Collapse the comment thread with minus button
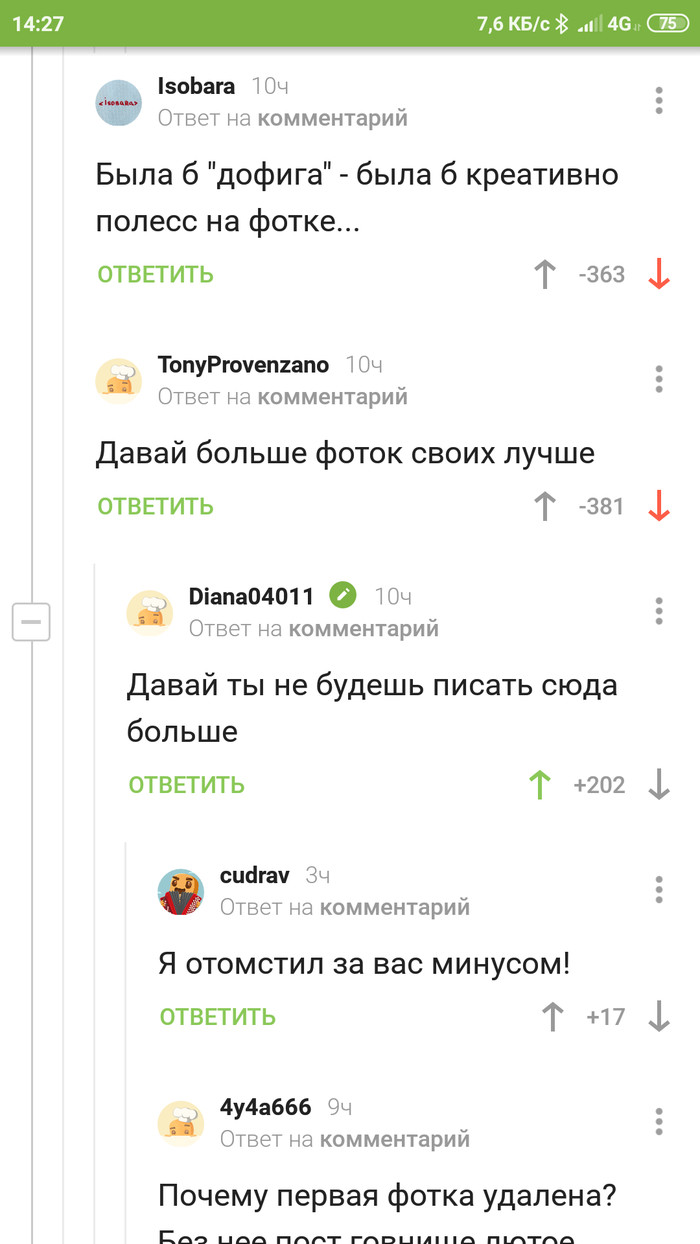 31,622
